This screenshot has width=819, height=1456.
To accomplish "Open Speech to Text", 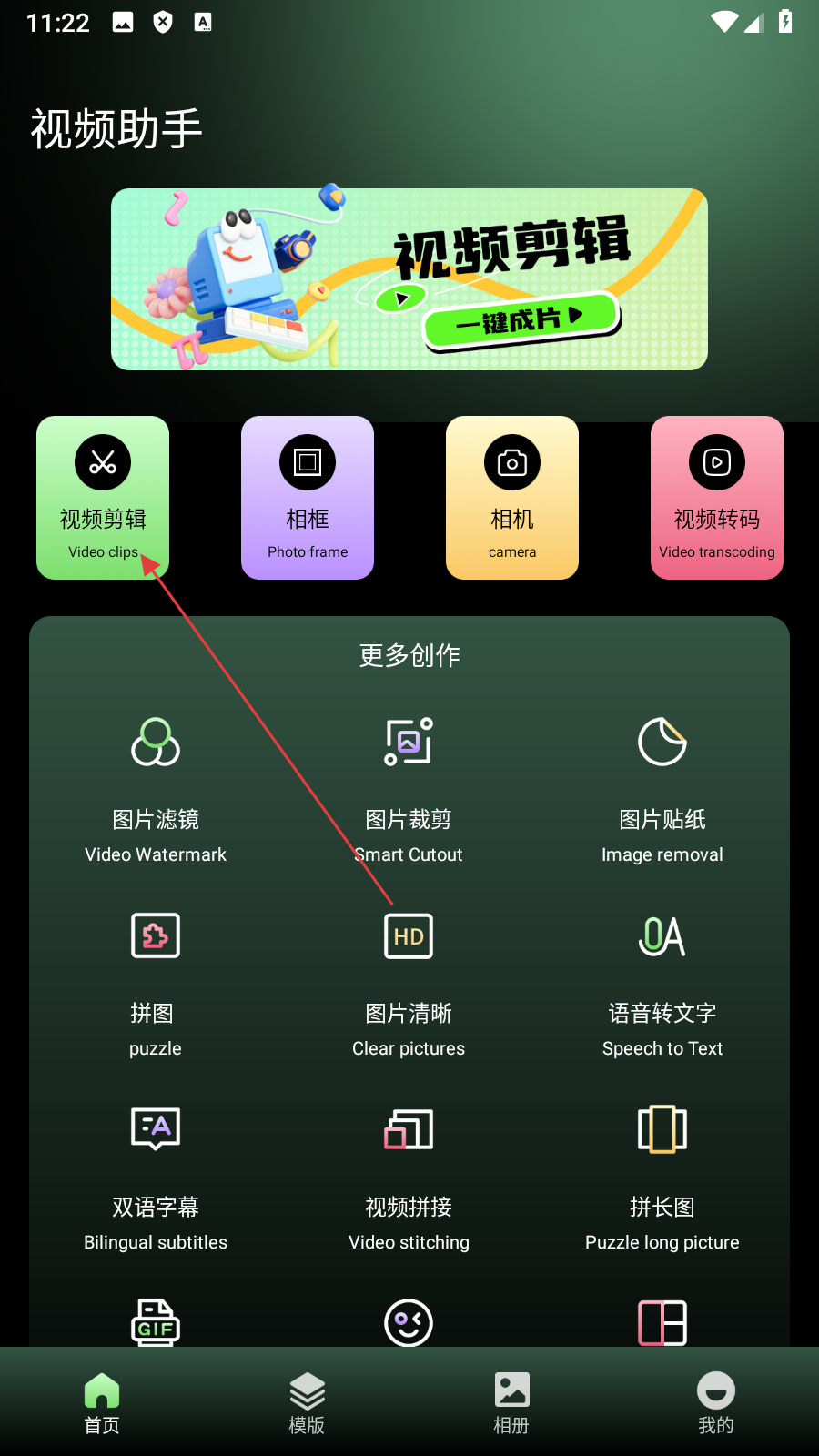I will coord(662,984).
